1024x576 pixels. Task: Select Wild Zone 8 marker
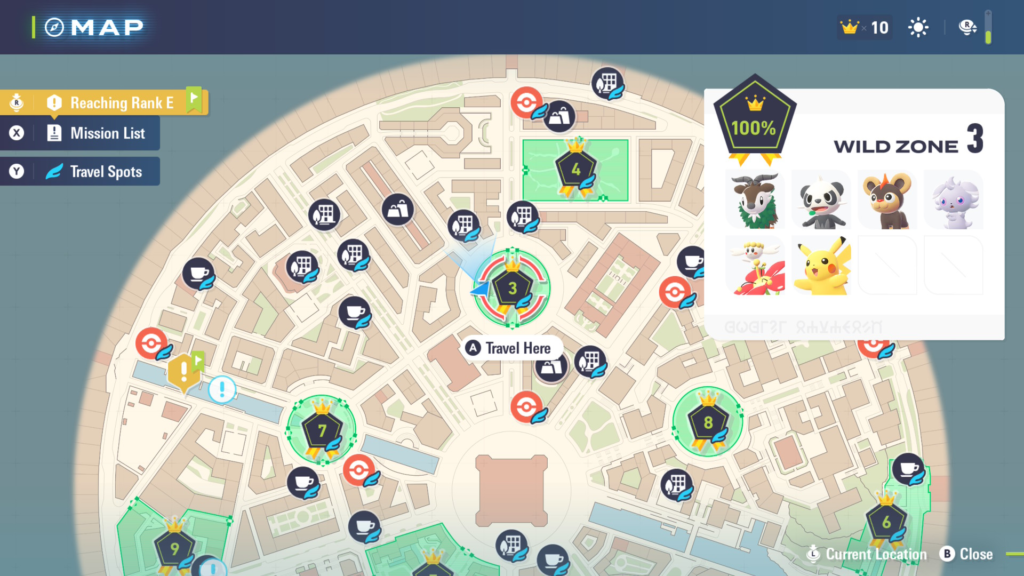[x=708, y=422]
